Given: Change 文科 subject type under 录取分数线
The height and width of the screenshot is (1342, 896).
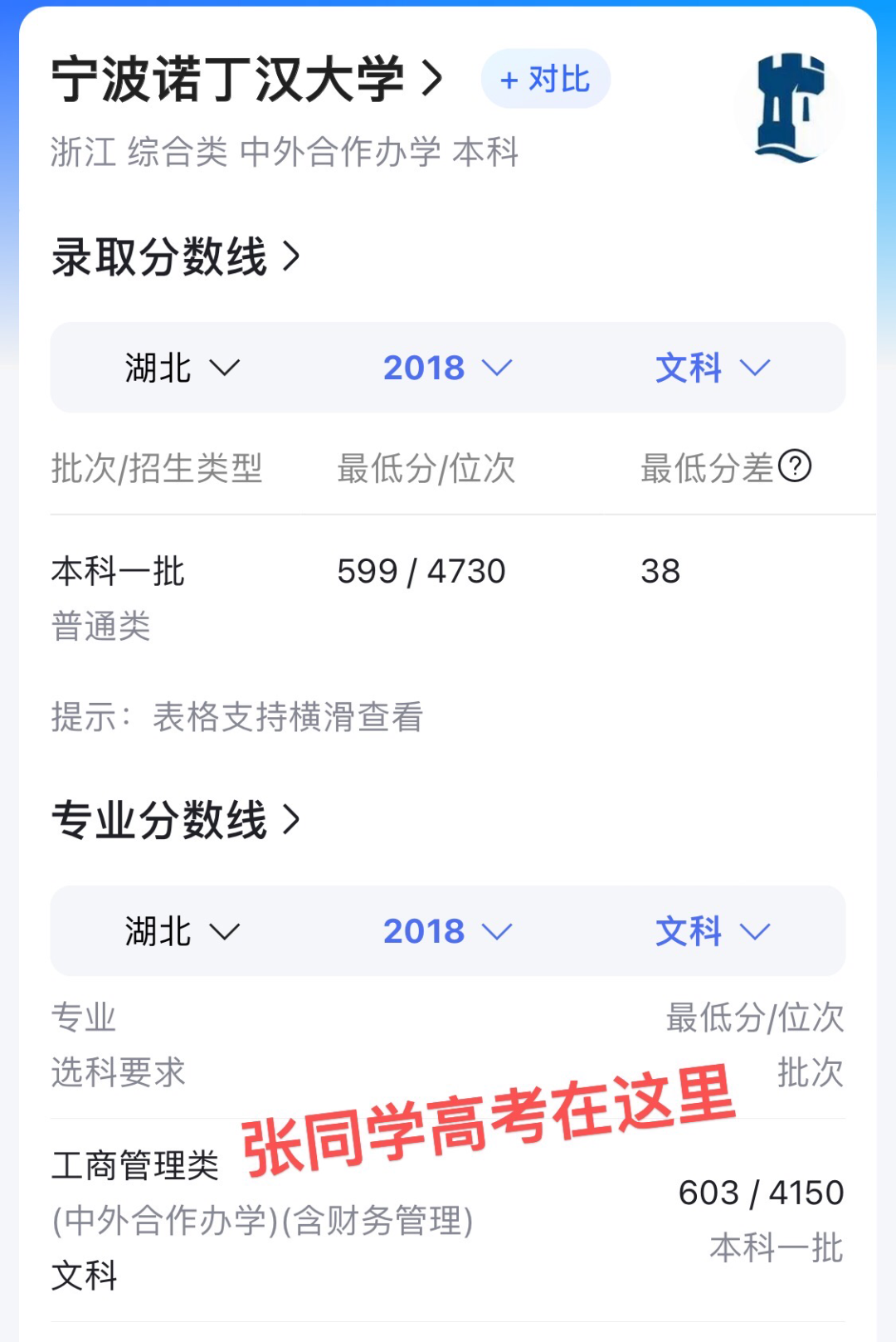Looking at the screenshot, I should [x=713, y=368].
